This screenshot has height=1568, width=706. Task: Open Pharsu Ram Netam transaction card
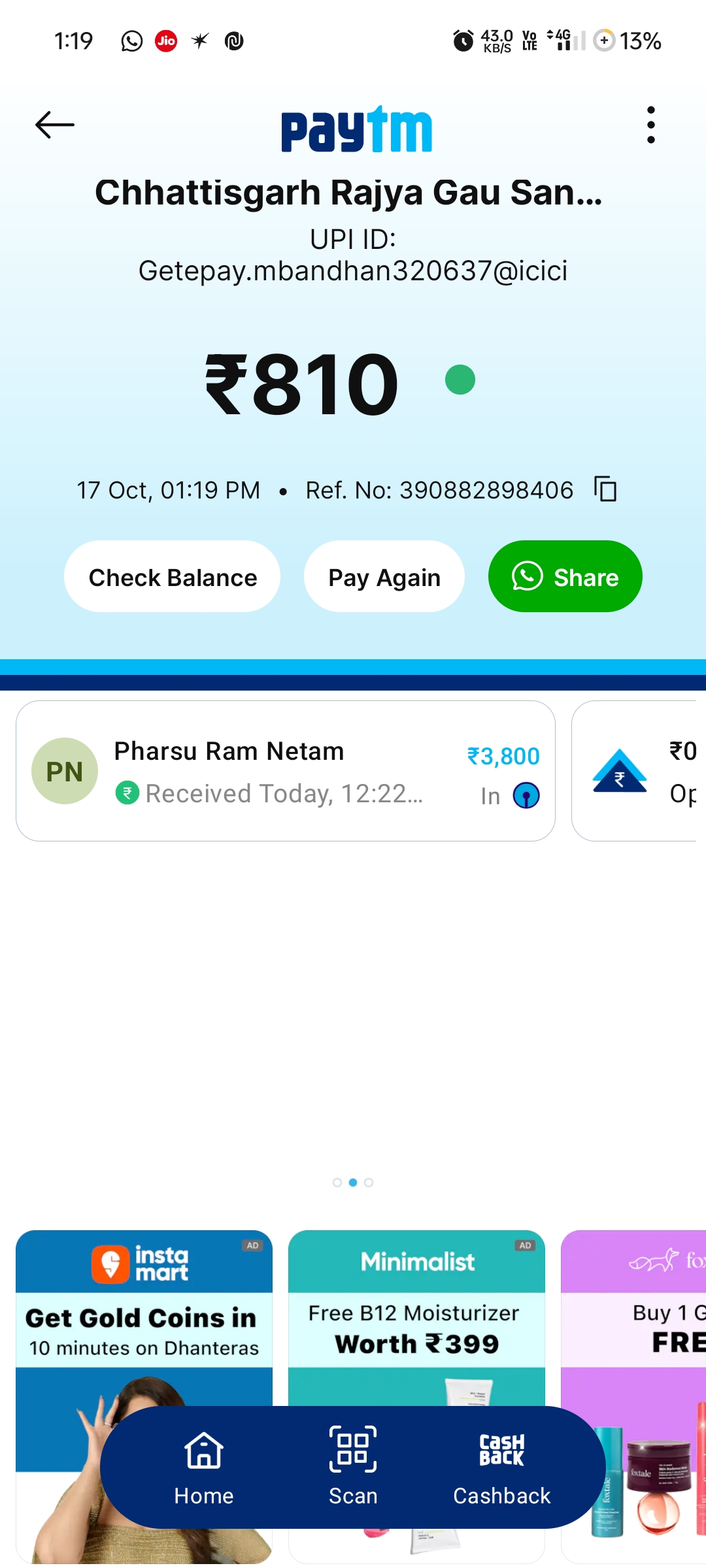coord(286,771)
